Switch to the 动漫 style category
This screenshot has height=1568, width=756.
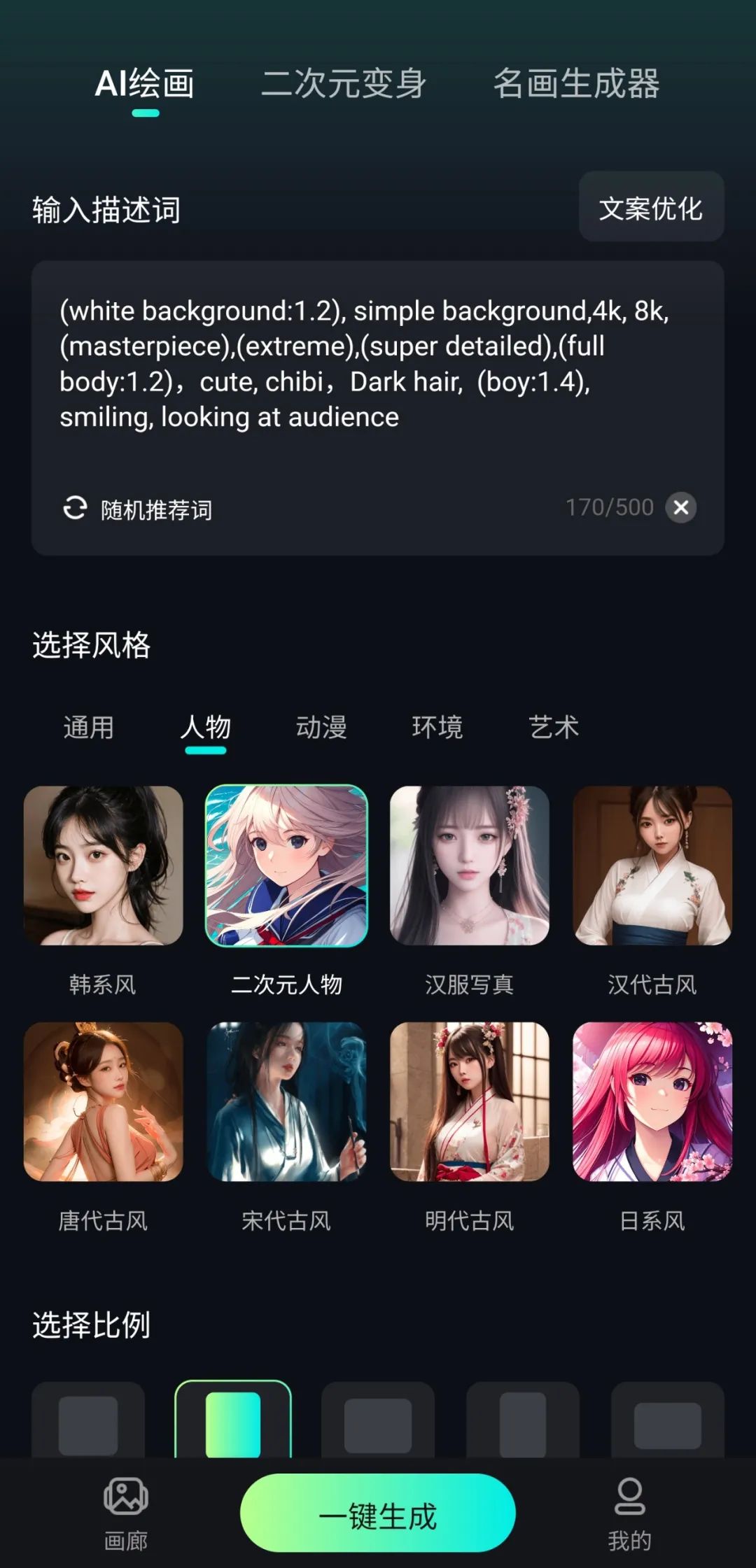322,728
